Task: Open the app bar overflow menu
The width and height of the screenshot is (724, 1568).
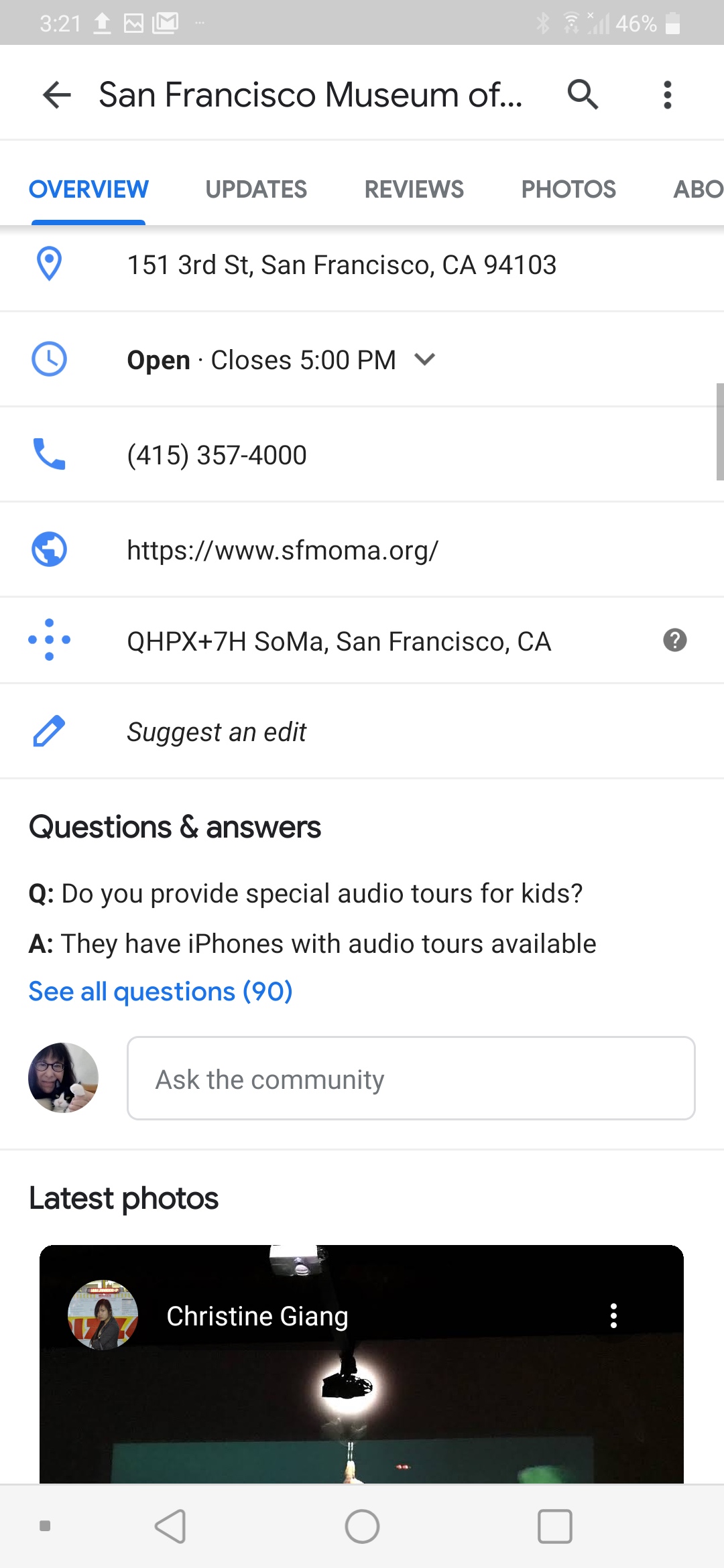Action: coord(667,94)
